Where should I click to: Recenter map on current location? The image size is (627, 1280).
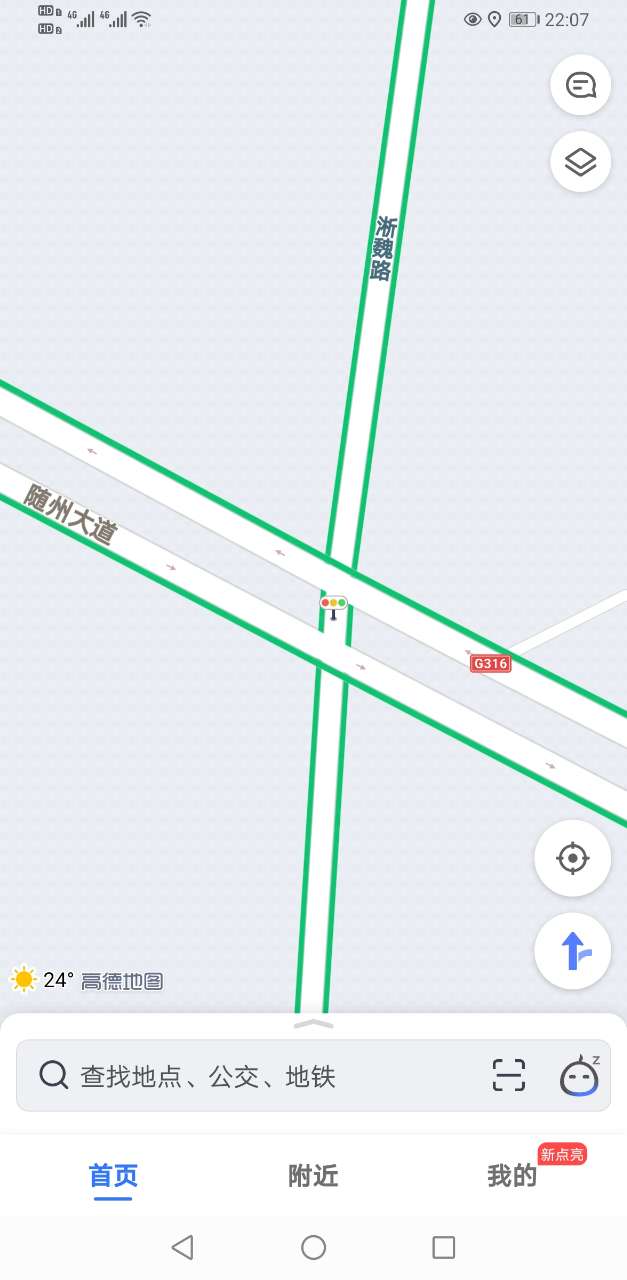(x=572, y=858)
